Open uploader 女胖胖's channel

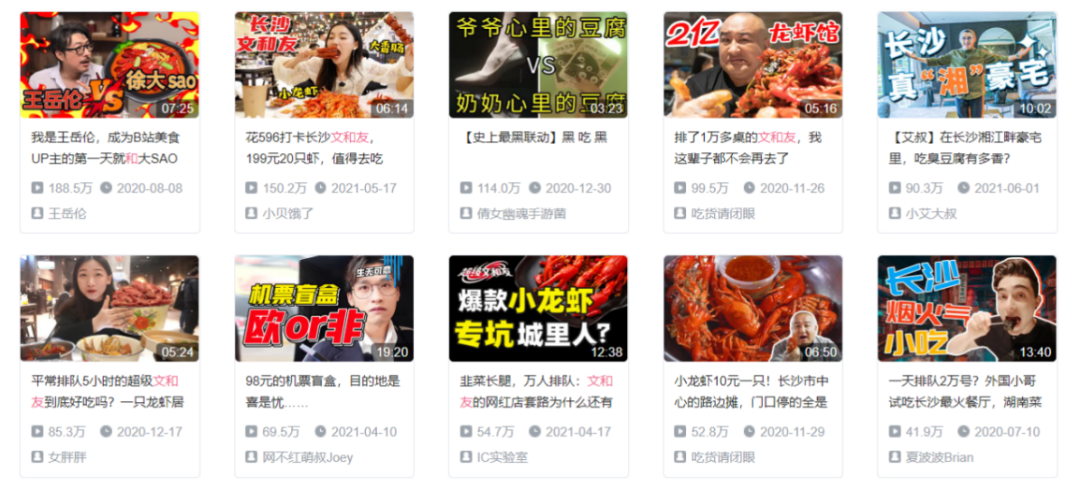(68, 457)
